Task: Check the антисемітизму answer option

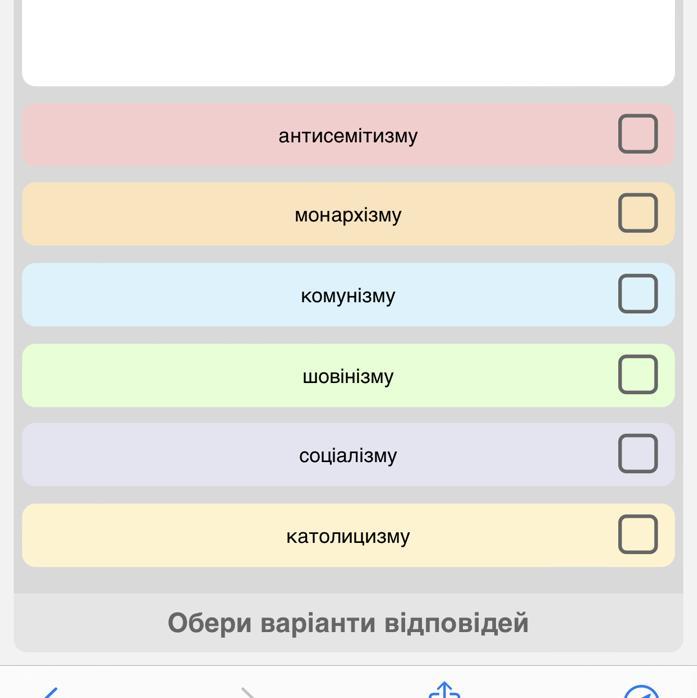Action: (x=637, y=134)
